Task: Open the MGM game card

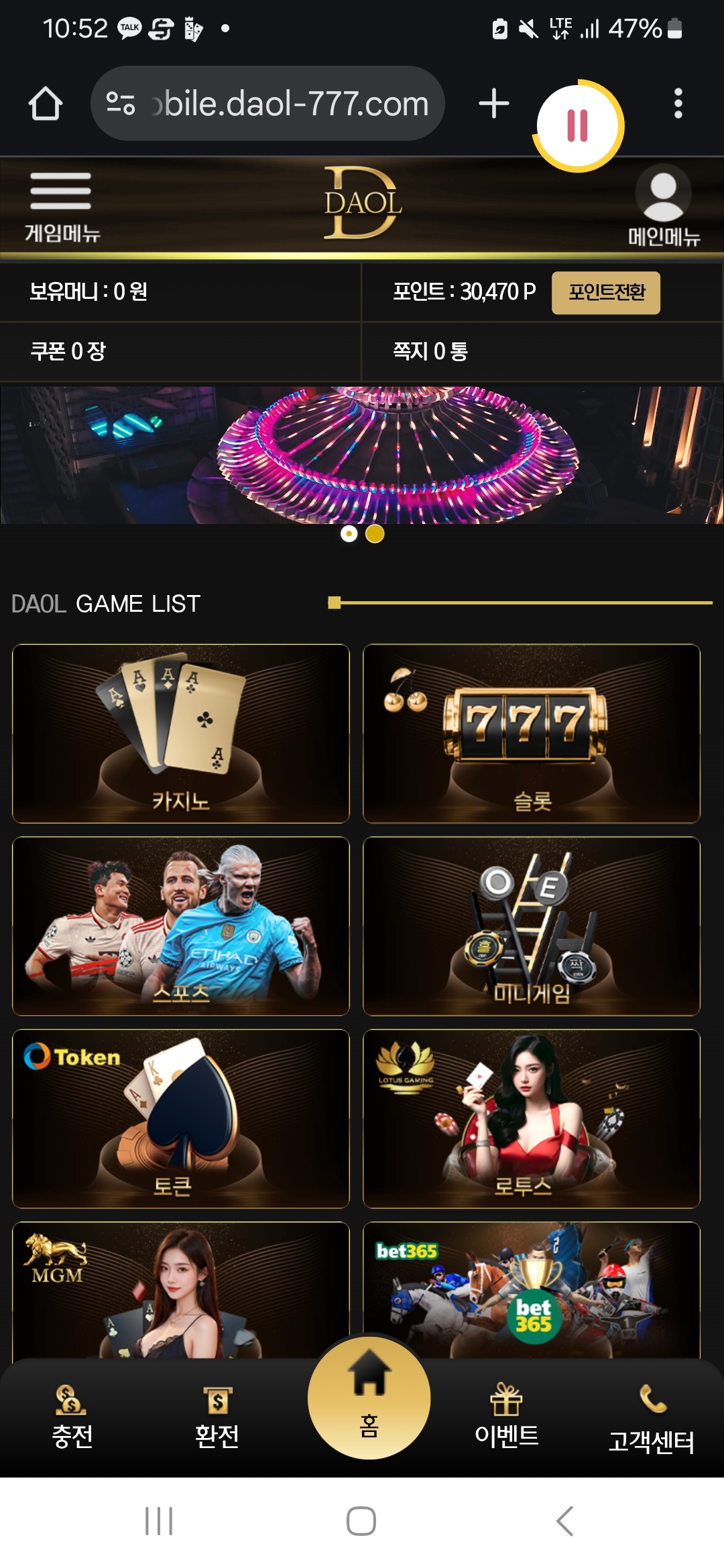Action: [x=181, y=1290]
